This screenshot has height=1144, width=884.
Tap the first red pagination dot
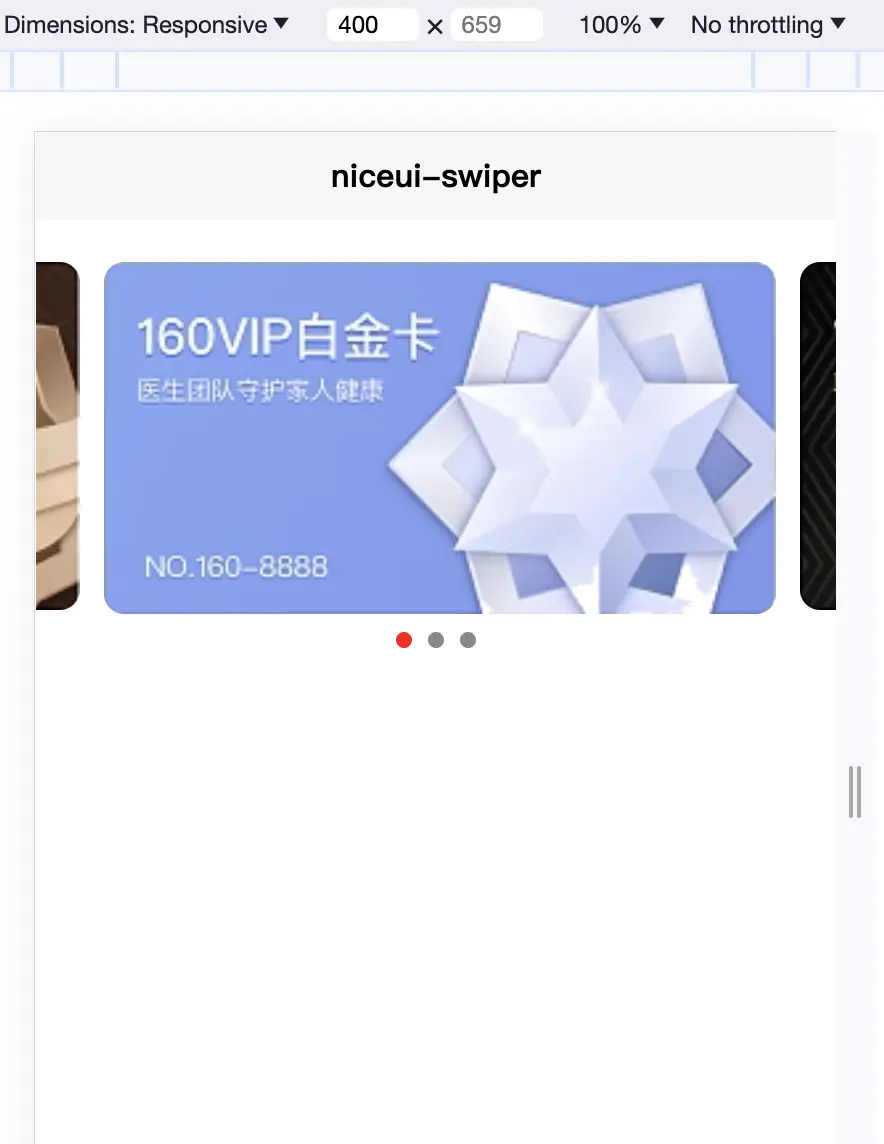coord(404,640)
